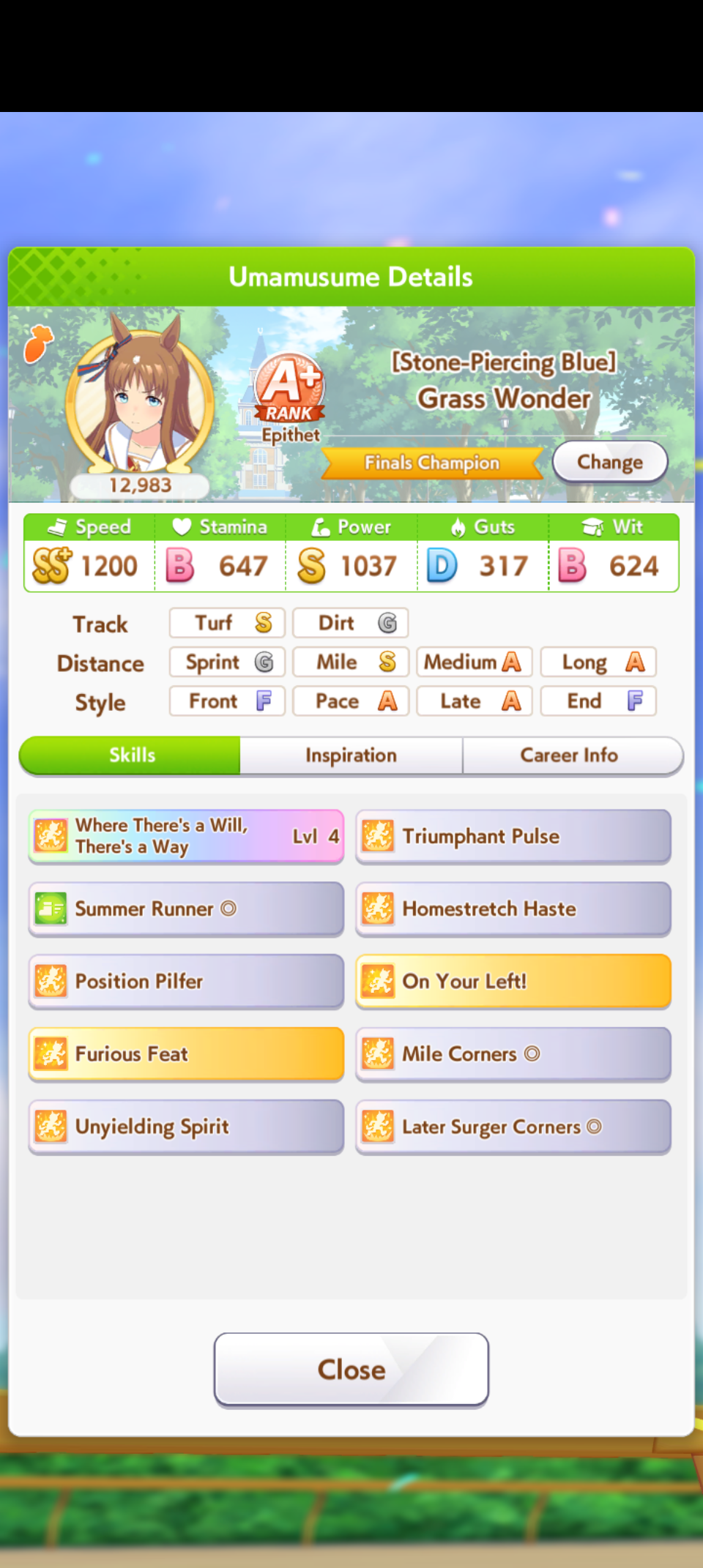Open the Position Pilfer skill
Screen dimensions: 703x1568
186,981
